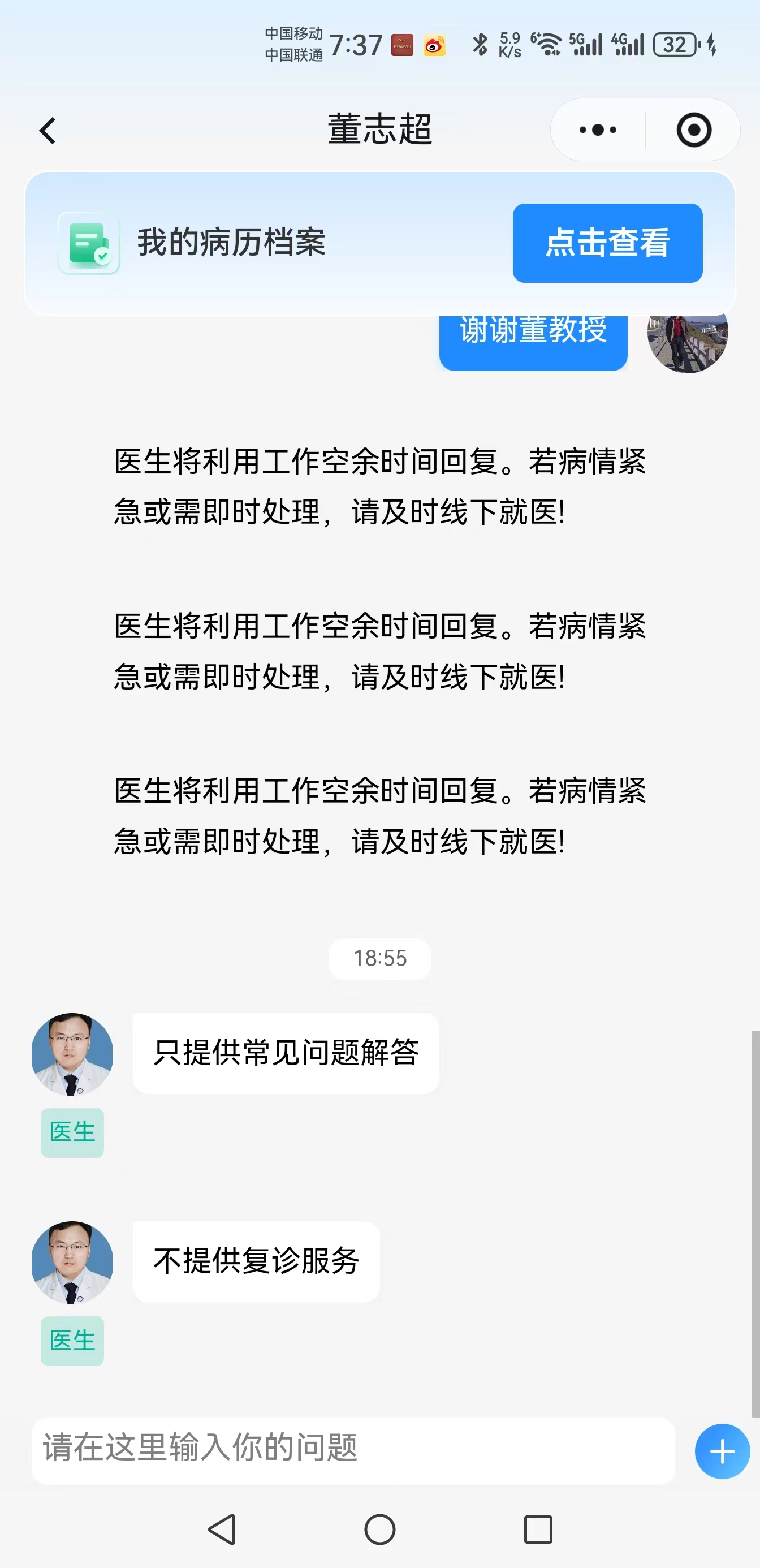The image size is (760, 1568).
Task: Tap 点击查看 to view medical records
Action: [x=607, y=243]
